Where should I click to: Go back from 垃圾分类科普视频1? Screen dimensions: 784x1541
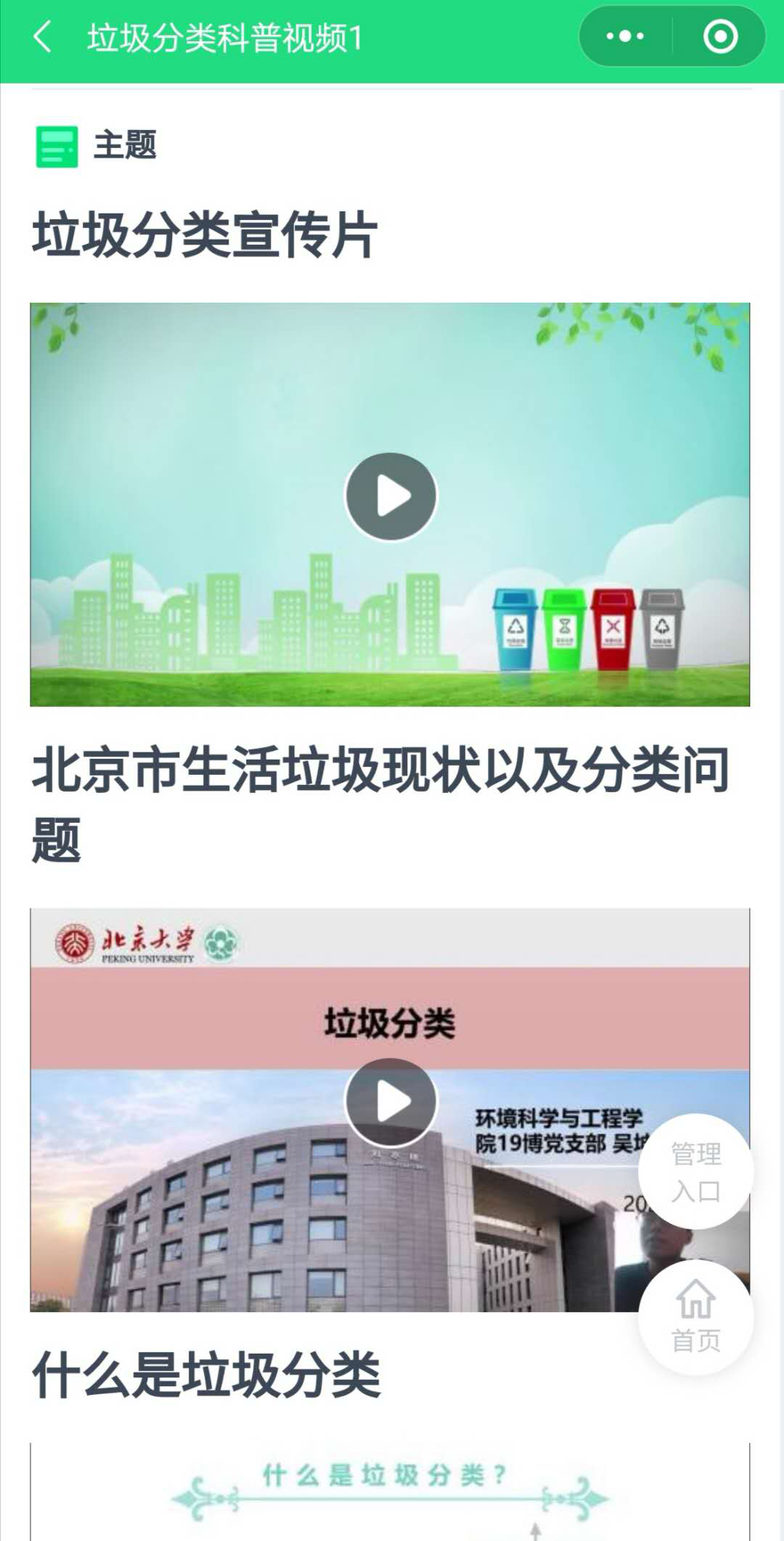pyautogui.click(x=43, y=36)
